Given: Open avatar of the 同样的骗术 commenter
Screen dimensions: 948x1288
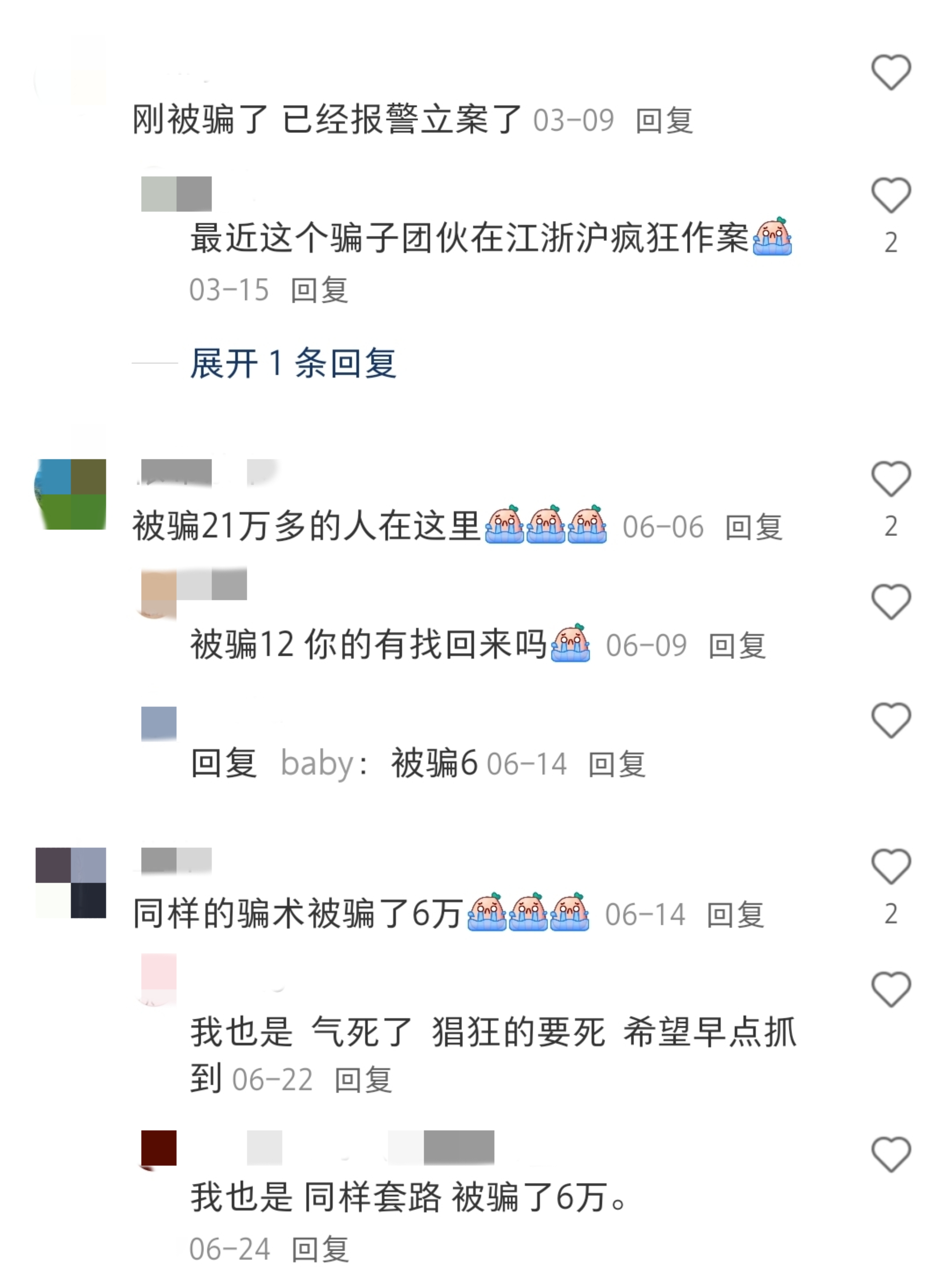Looking at the screenshot, I should pos(71,882).
